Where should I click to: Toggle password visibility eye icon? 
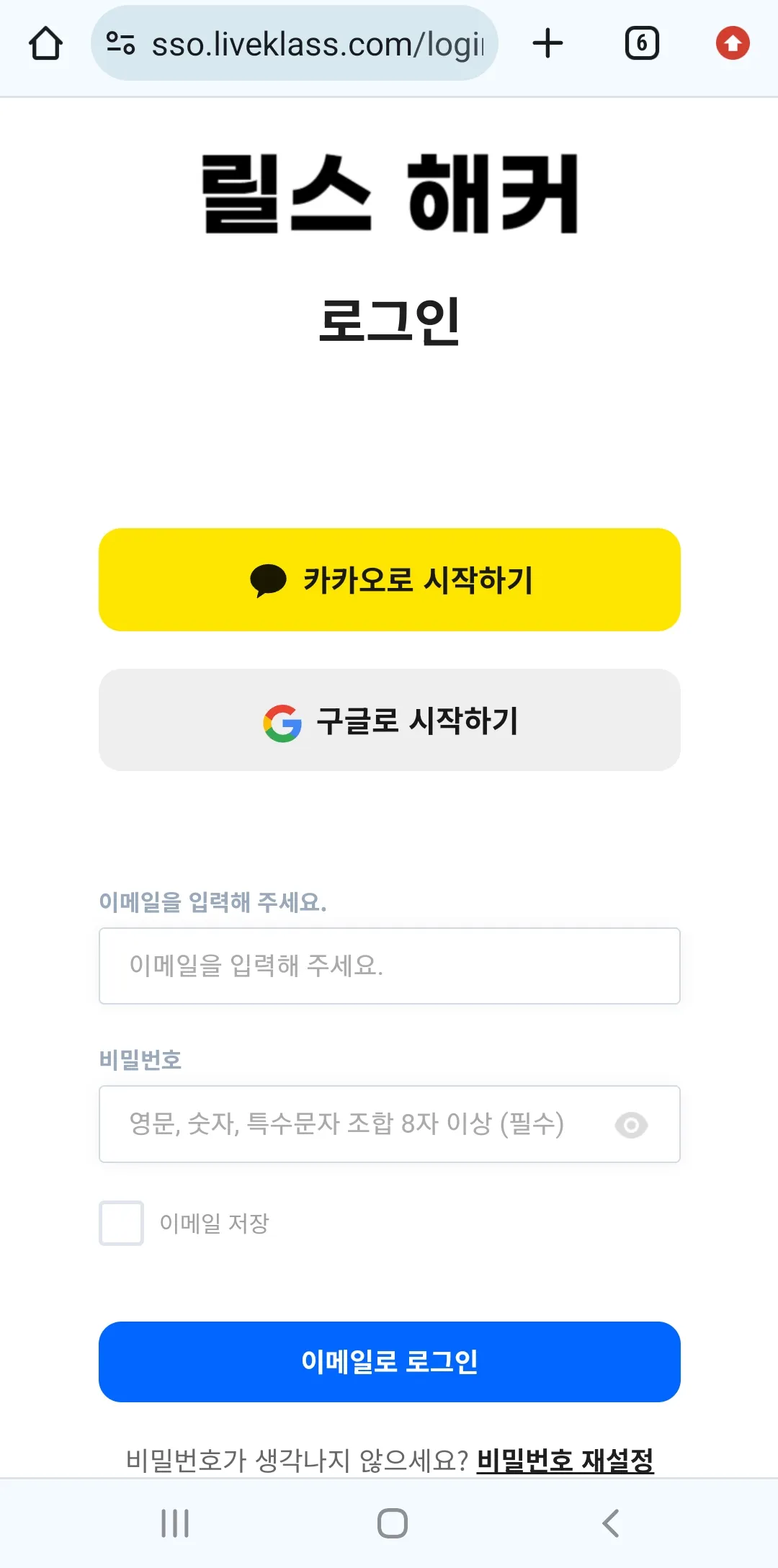[631, 1125]
